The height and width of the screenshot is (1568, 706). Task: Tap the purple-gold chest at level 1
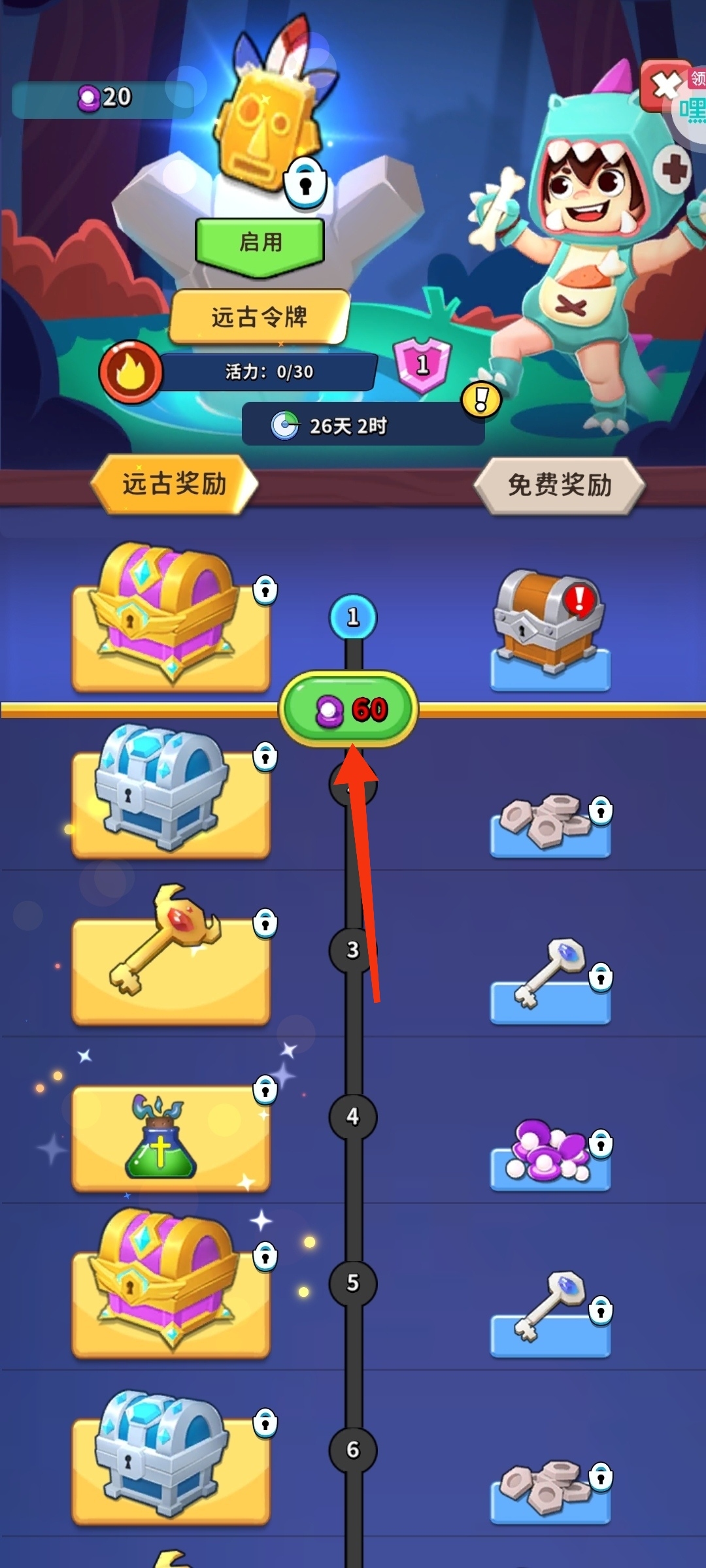click(x=170, y=617)
